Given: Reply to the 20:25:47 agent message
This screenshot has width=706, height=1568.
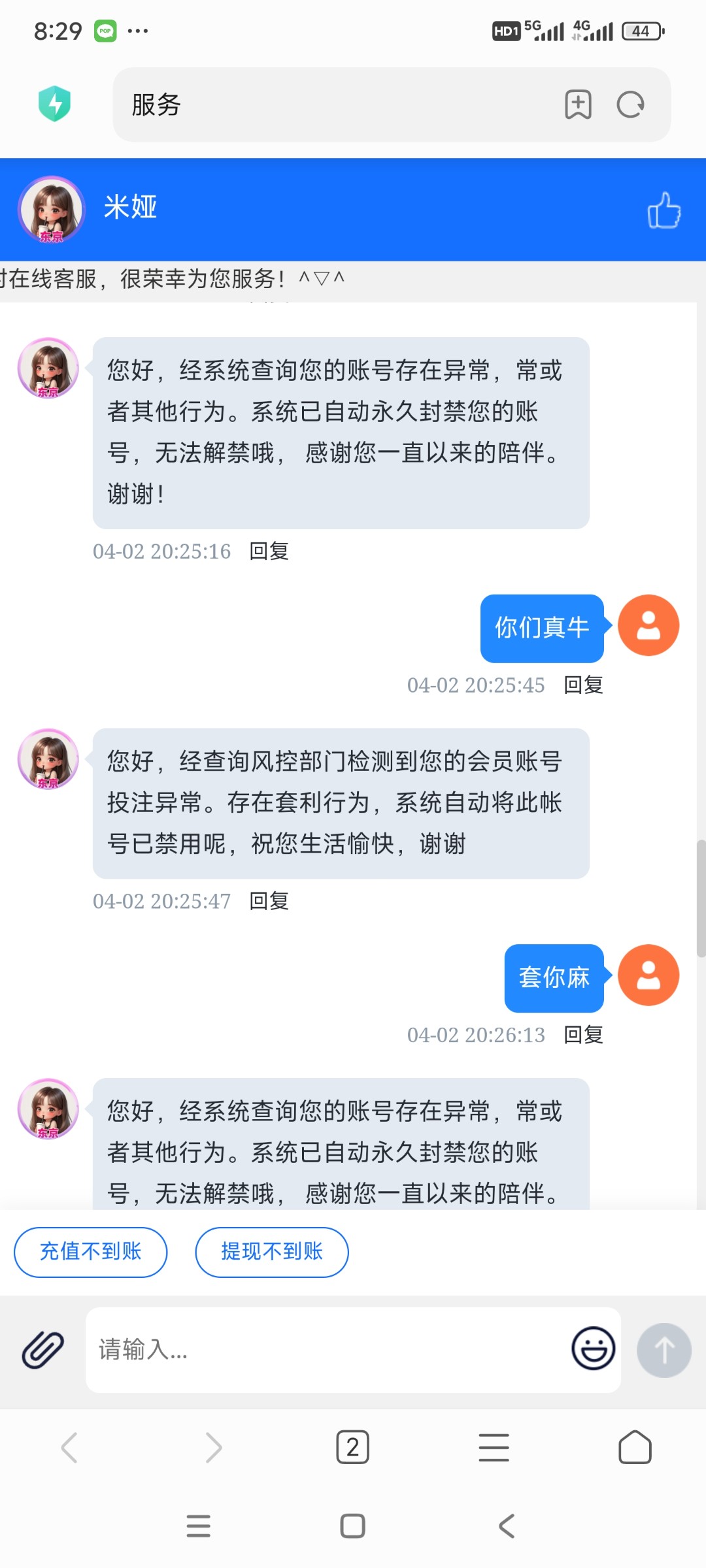Looking at the screenshot, I should [269, 902].
